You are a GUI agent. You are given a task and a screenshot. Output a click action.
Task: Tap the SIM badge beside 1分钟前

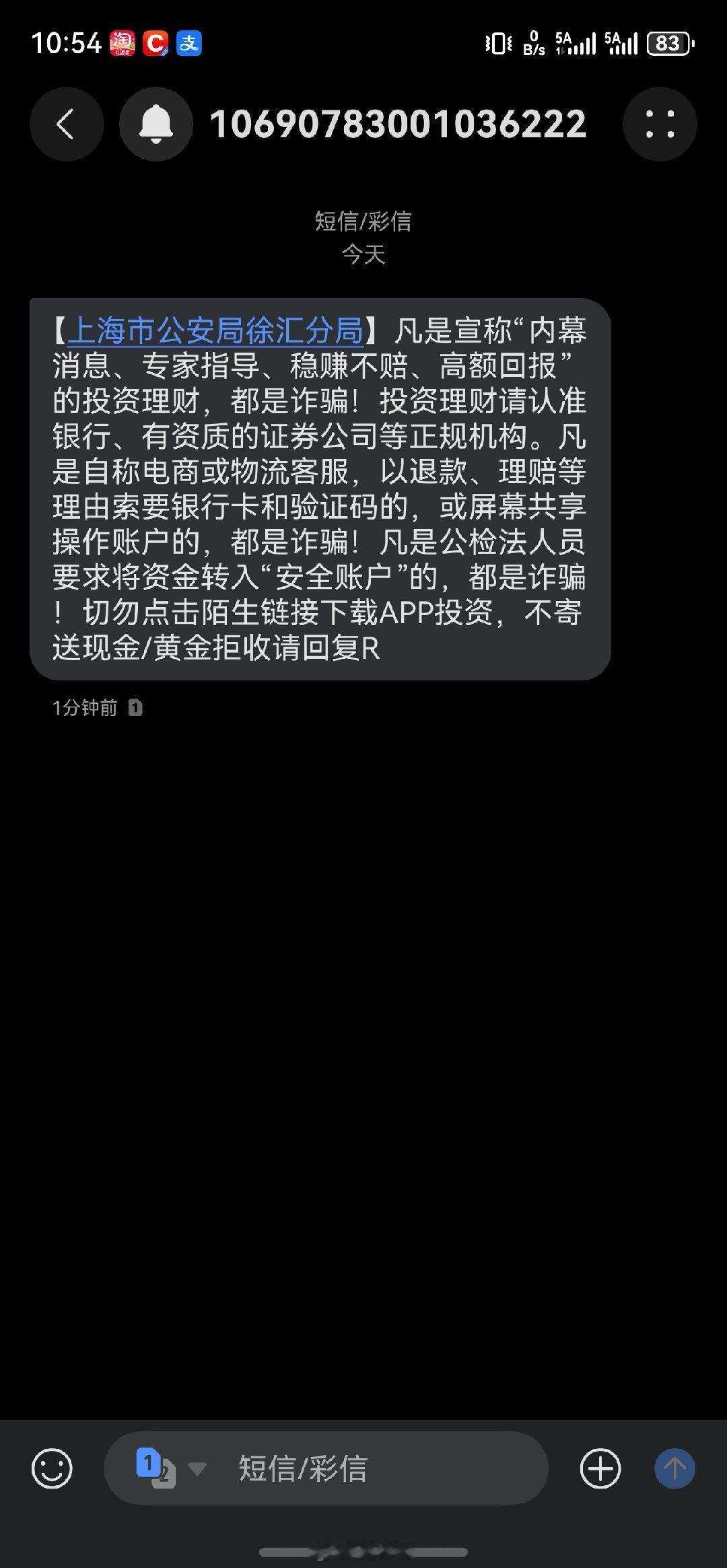click(x=137, y=707)
